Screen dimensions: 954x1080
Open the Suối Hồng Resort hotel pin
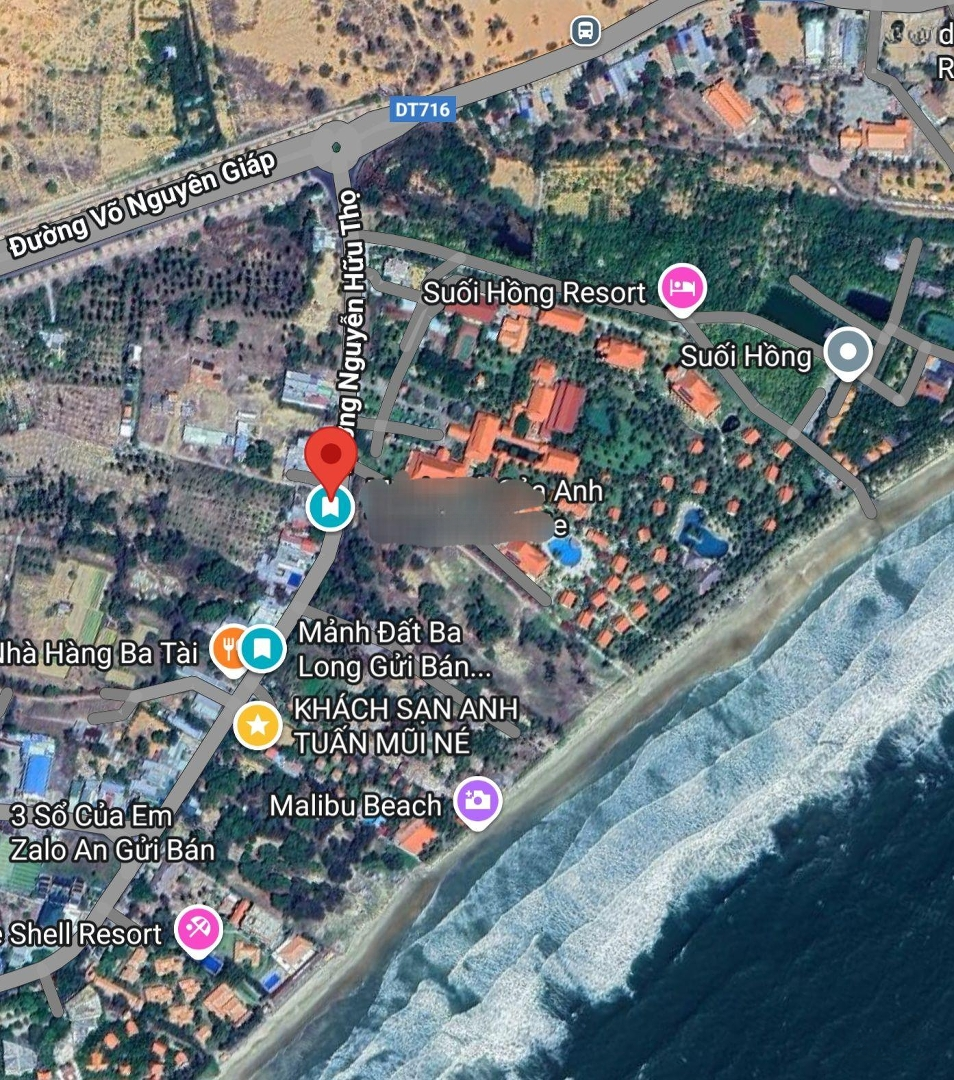684,290
